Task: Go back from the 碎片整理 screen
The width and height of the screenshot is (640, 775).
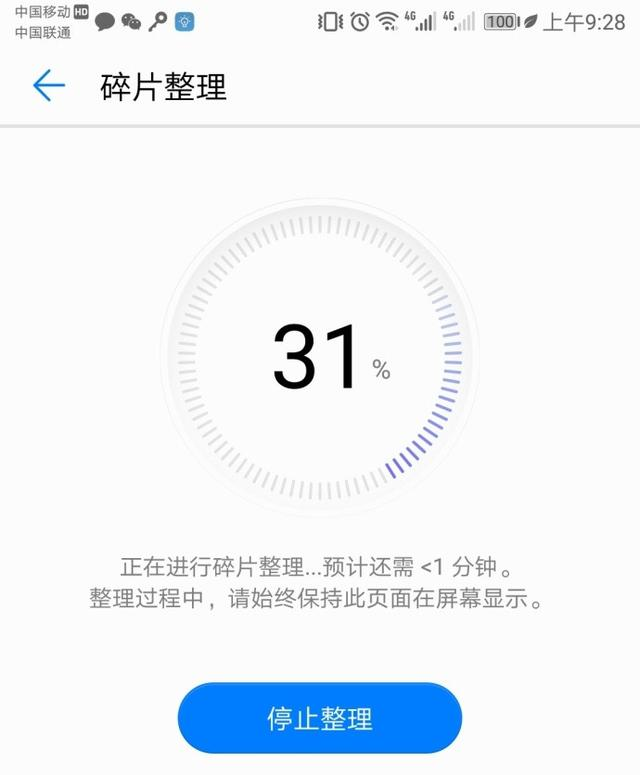Action: point(48,86)
